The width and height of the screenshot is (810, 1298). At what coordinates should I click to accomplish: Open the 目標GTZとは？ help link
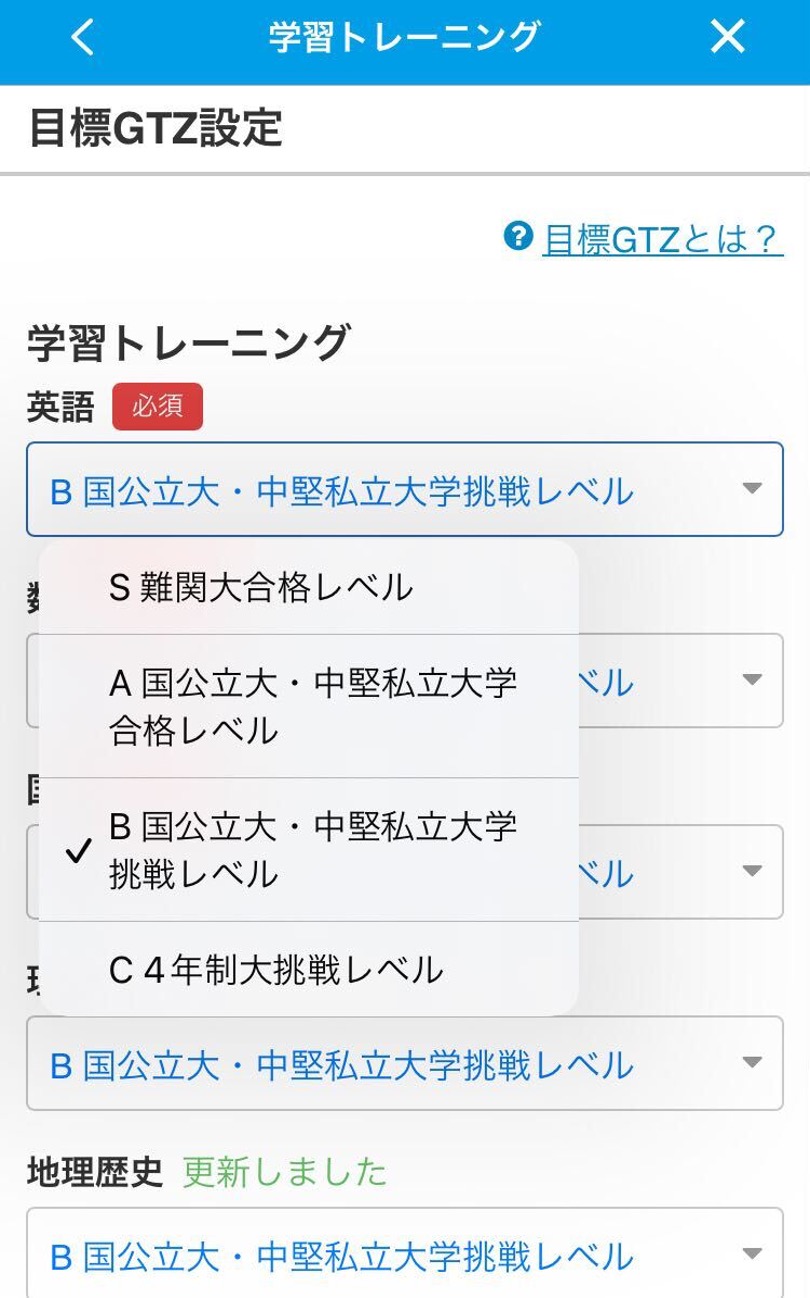[660, 239]
